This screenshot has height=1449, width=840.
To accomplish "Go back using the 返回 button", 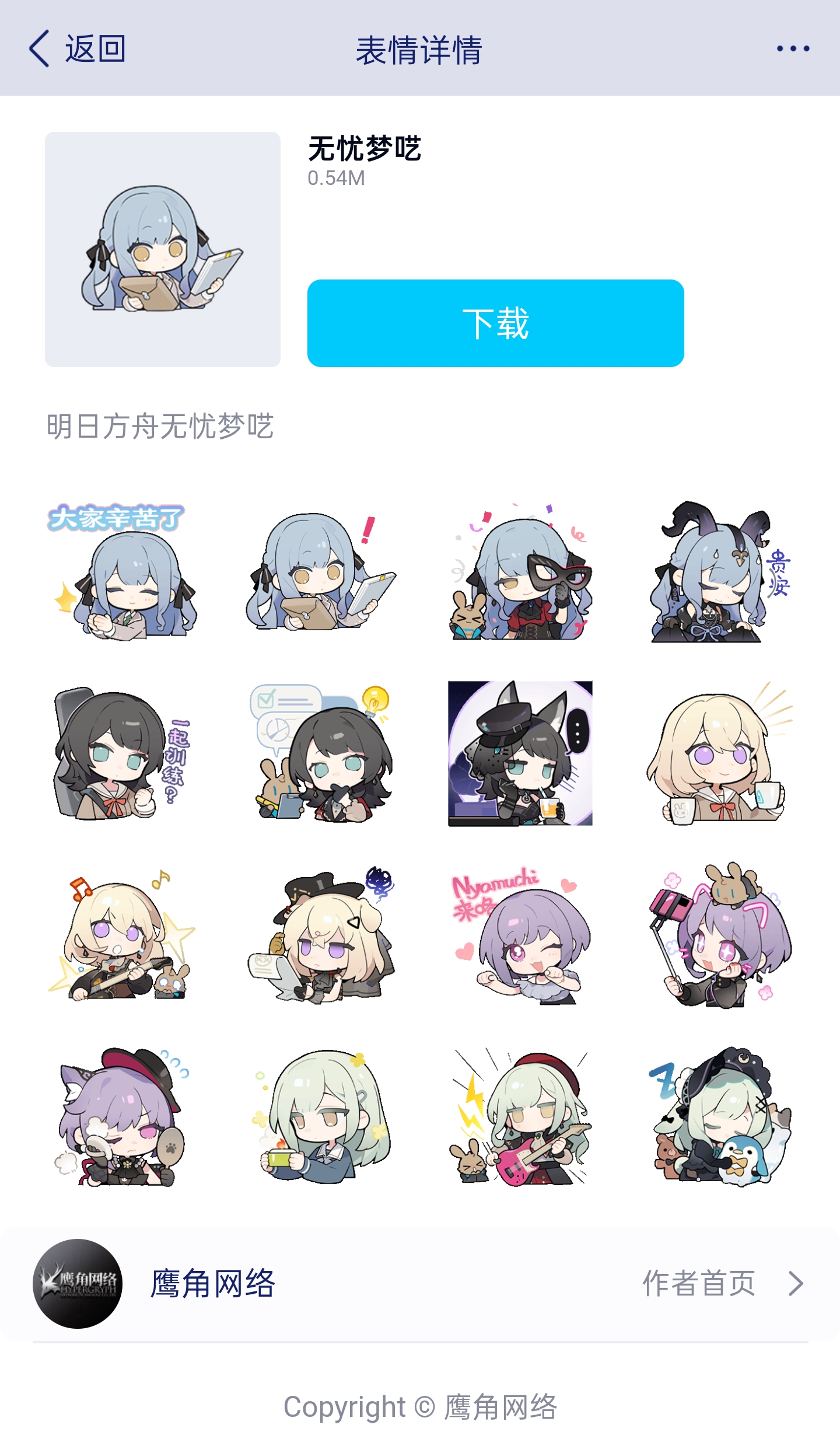I will pos(77,49).
